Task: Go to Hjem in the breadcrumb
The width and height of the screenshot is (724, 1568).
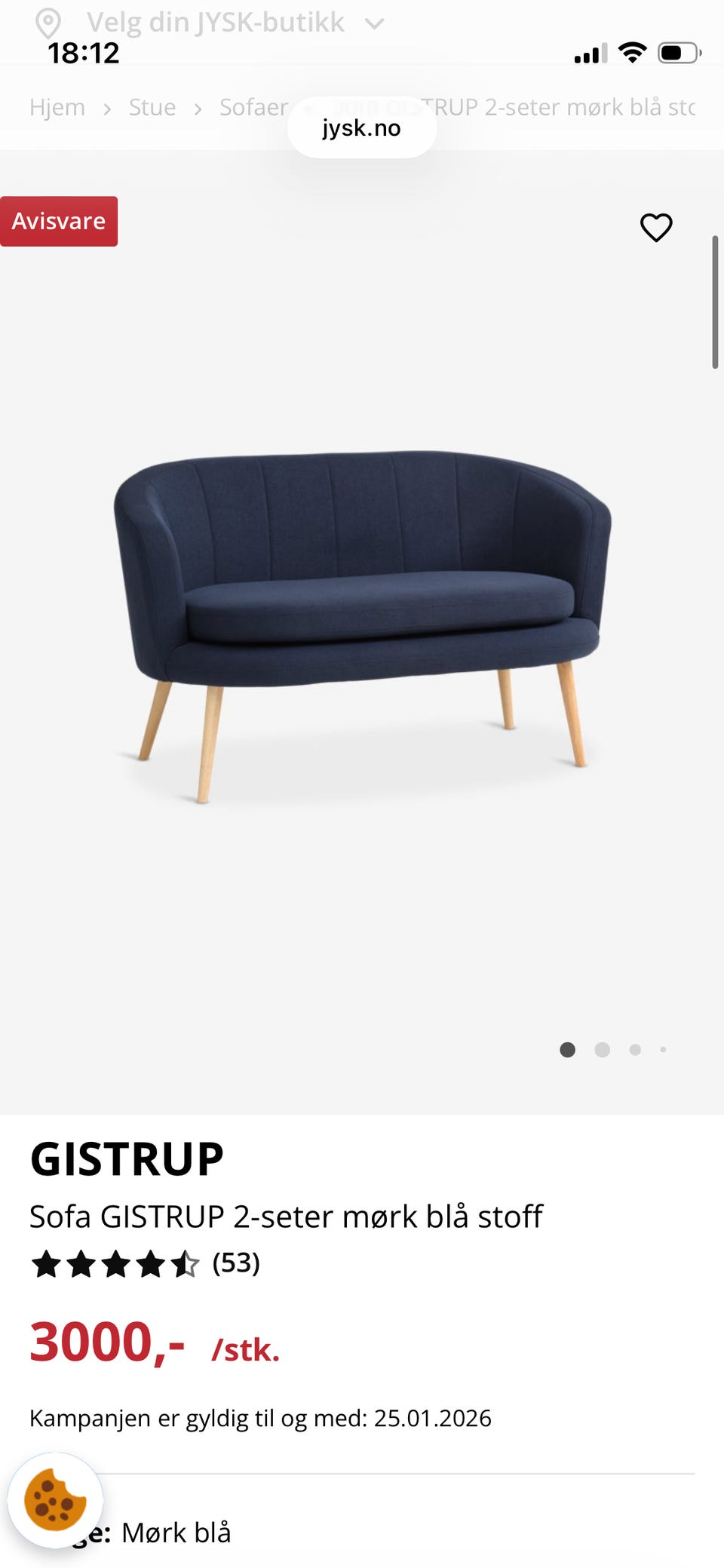Action: coord(57,107)
